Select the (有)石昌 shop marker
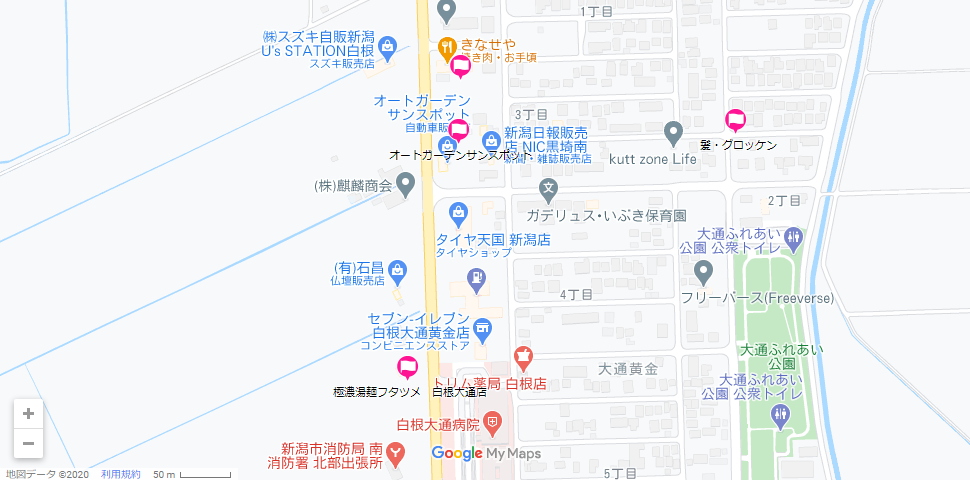Viewport: 970px width, 480px height. (398, 269)
